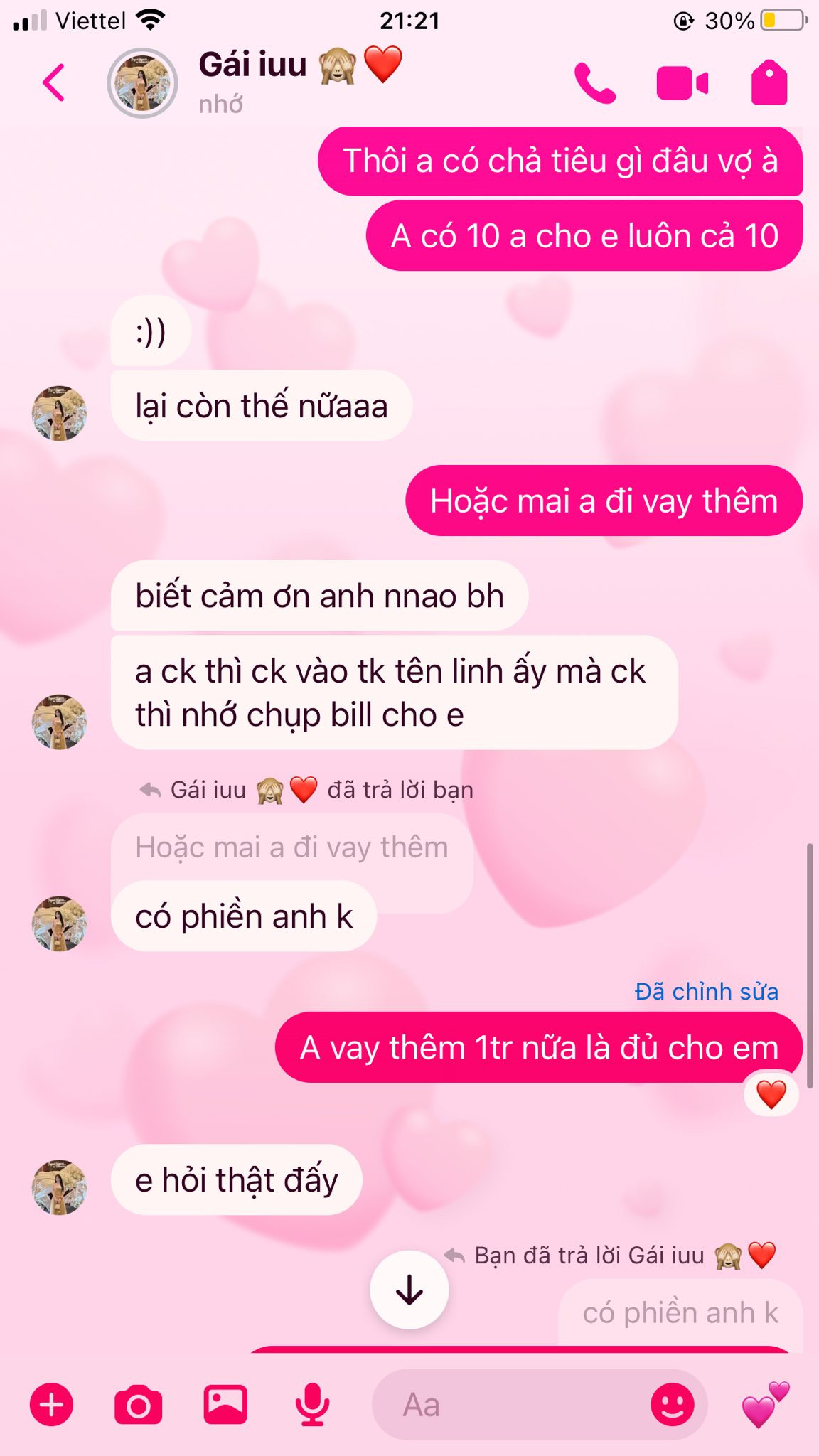Screen dimensions: 819x1456
Task: Tap quoted reply 'có phiền anh k'
Action: pyautogui.click(x=680, y=1312)
